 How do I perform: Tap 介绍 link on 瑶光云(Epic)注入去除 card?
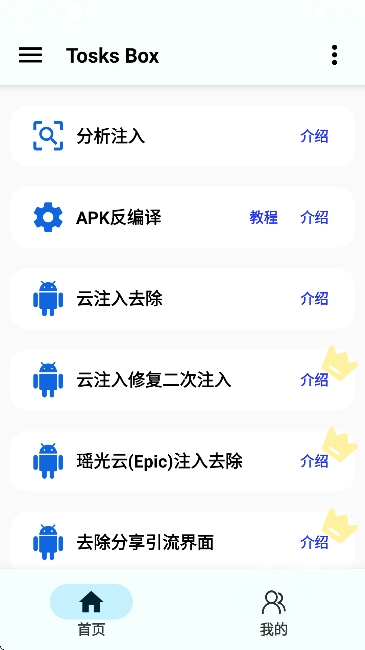tap(314, 461)
